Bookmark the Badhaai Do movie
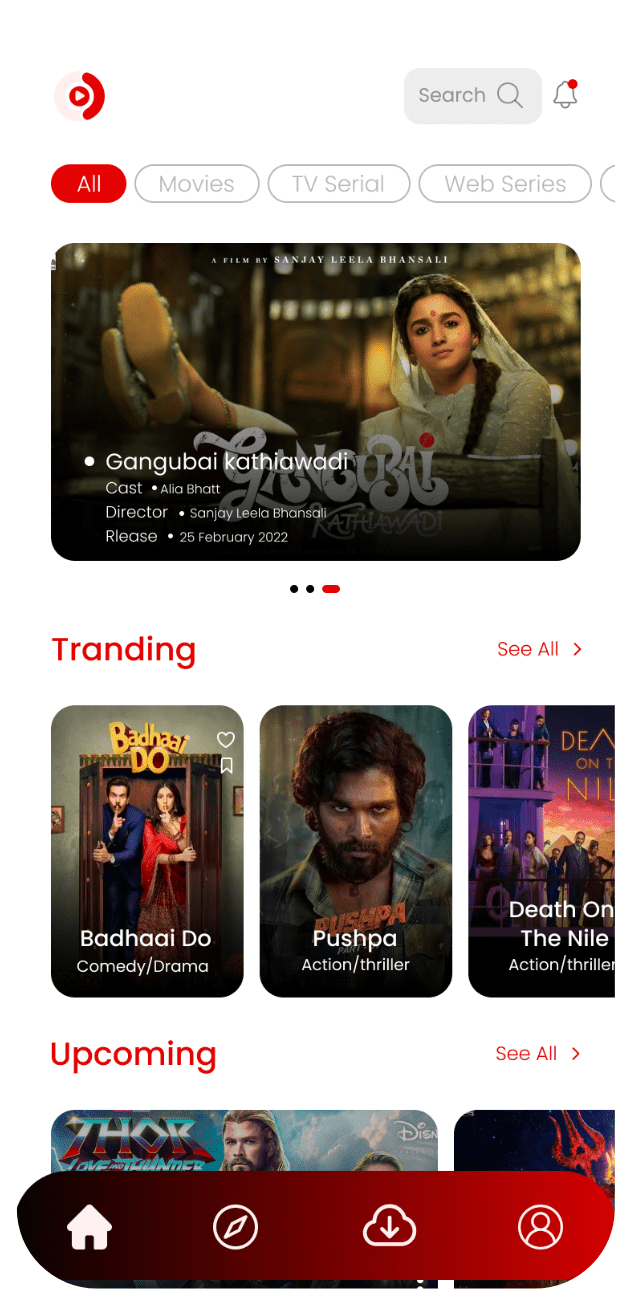 tap(226, 765)
